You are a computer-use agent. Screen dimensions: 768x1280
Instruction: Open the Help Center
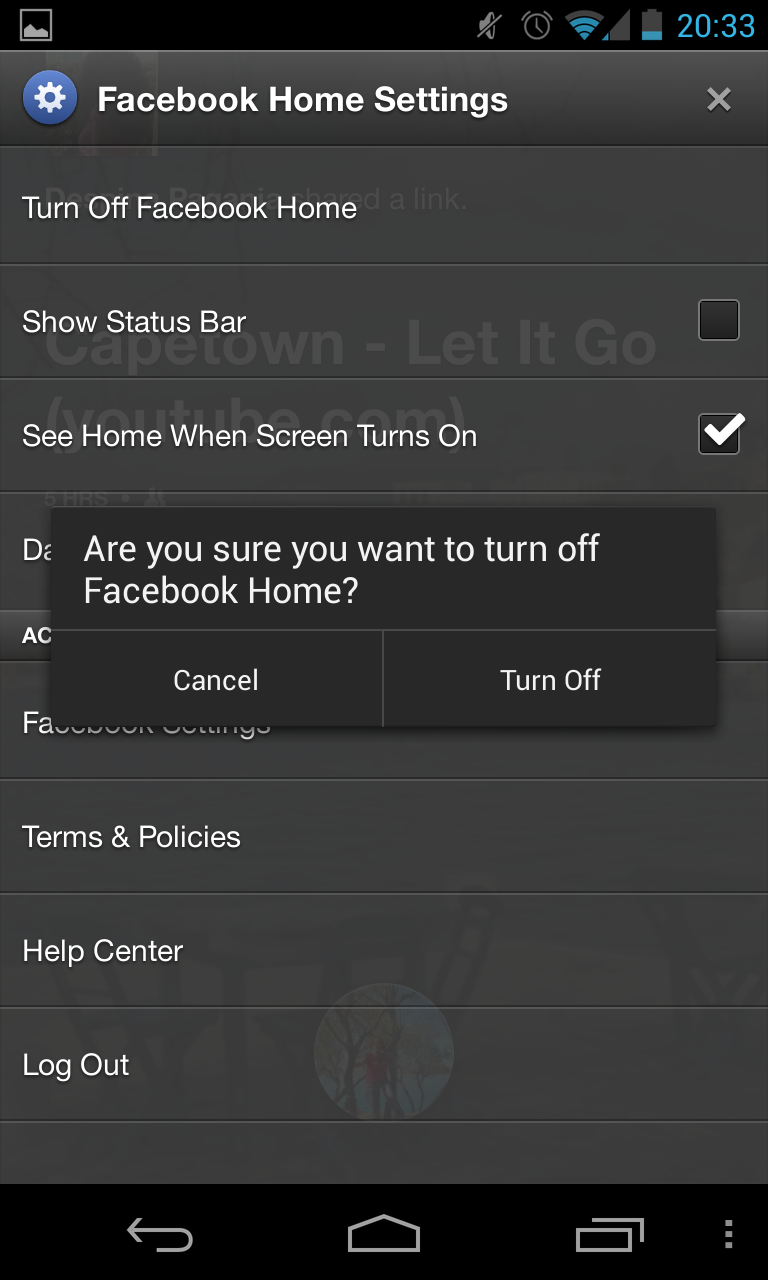(x=384, y=951)
